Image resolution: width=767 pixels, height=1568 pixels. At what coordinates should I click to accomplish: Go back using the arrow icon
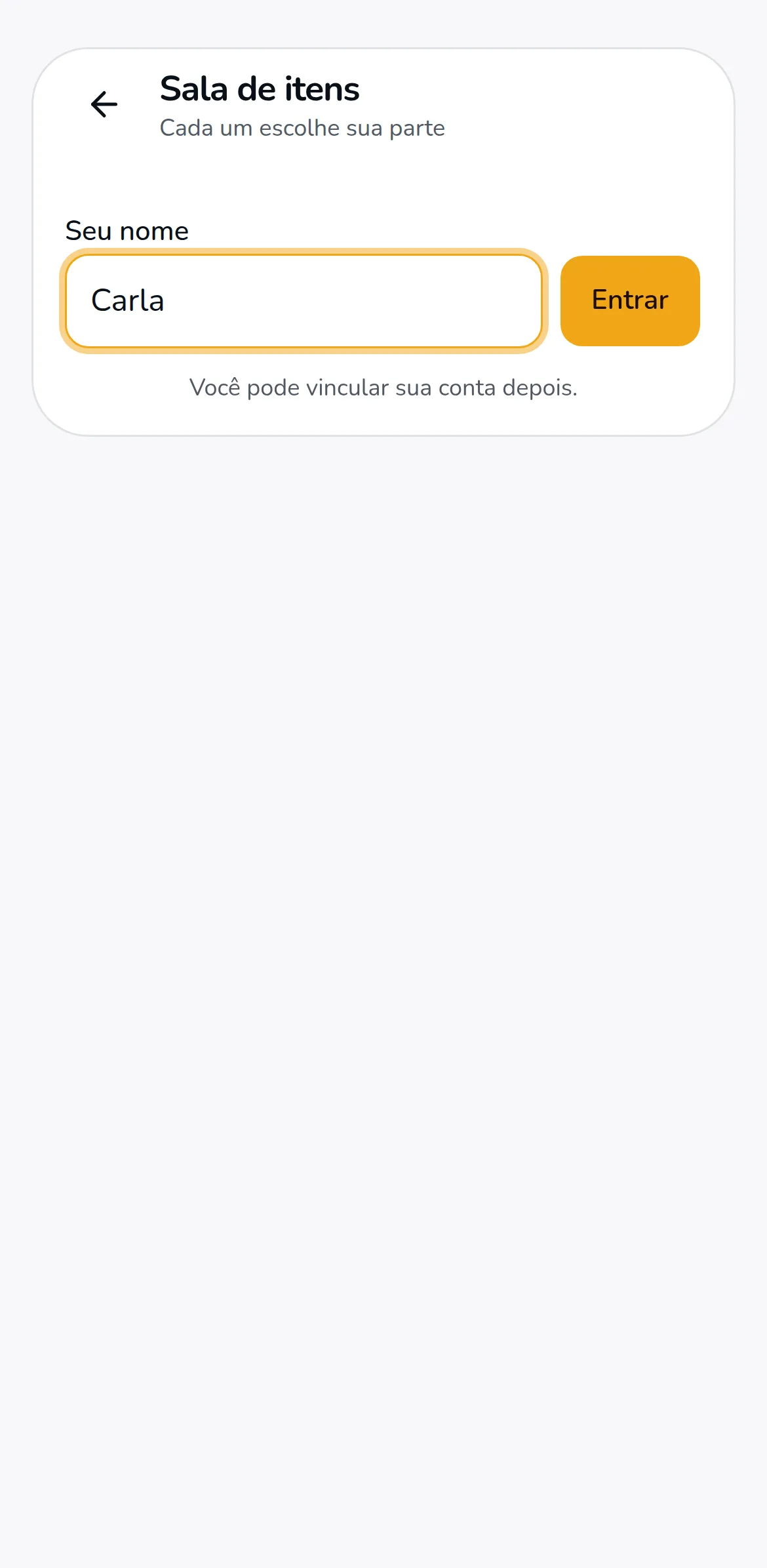[104, 104]
